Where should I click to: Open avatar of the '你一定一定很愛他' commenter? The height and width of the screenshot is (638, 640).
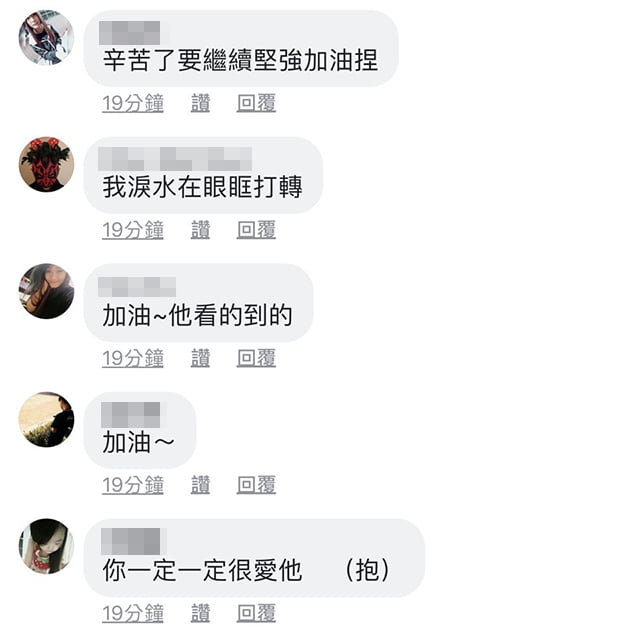pyautogui.click(x=46, y=546)
